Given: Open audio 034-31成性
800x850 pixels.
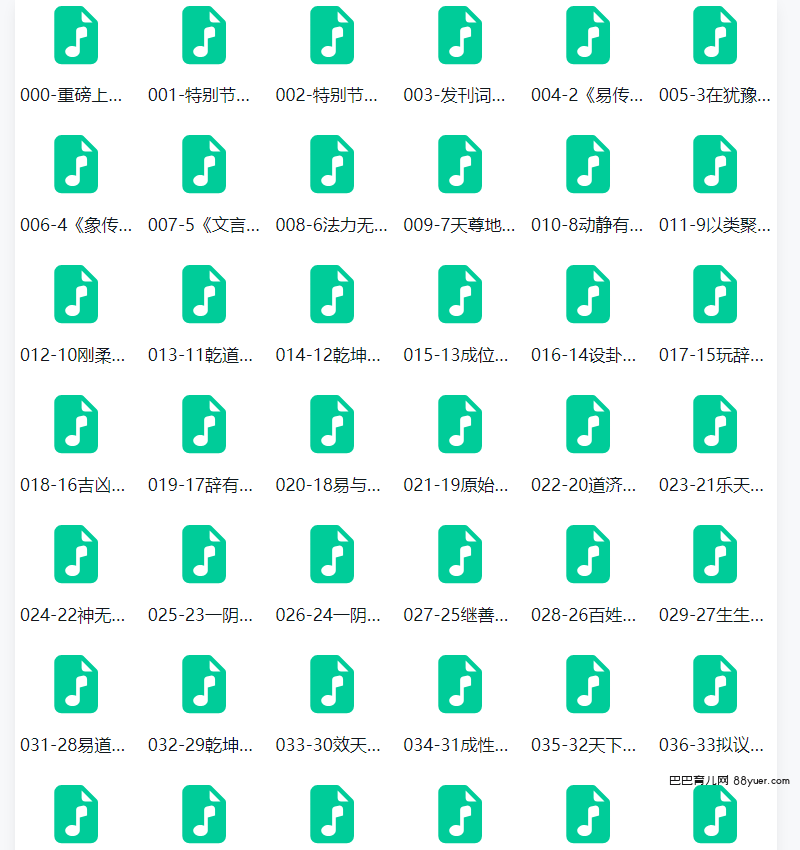Looking at the screenshot, I should coord(460,685).
